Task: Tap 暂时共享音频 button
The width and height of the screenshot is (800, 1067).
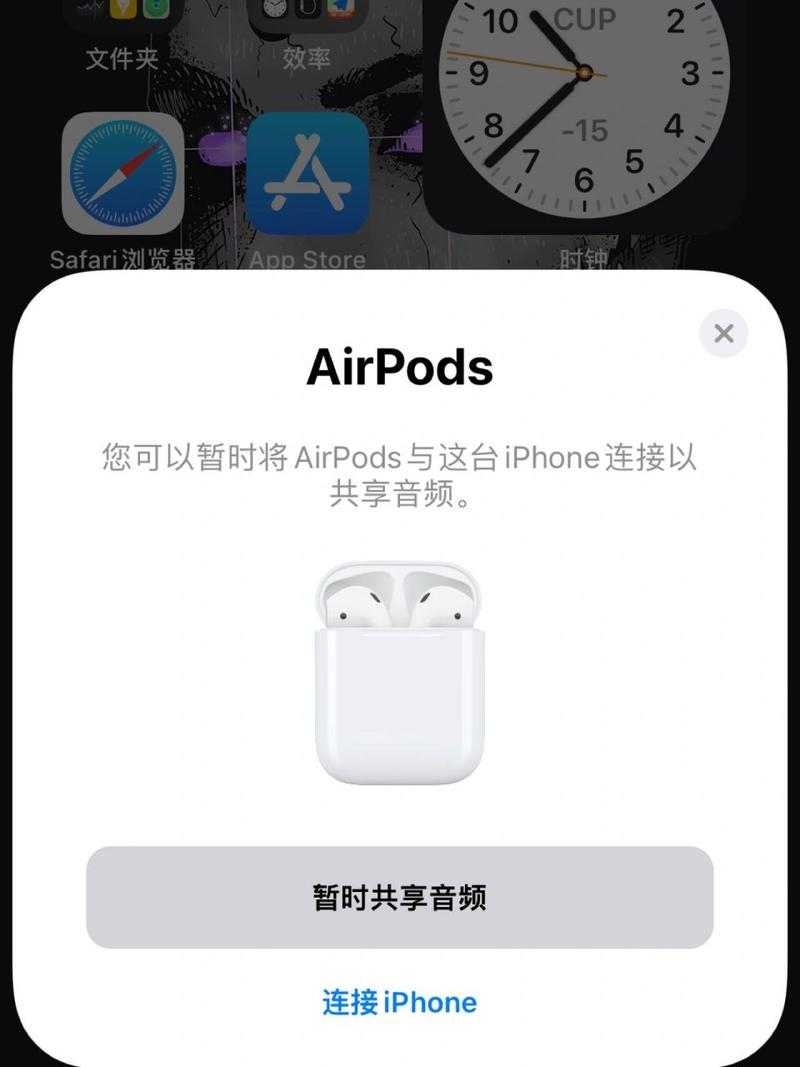Action: (x=399, y=897)
